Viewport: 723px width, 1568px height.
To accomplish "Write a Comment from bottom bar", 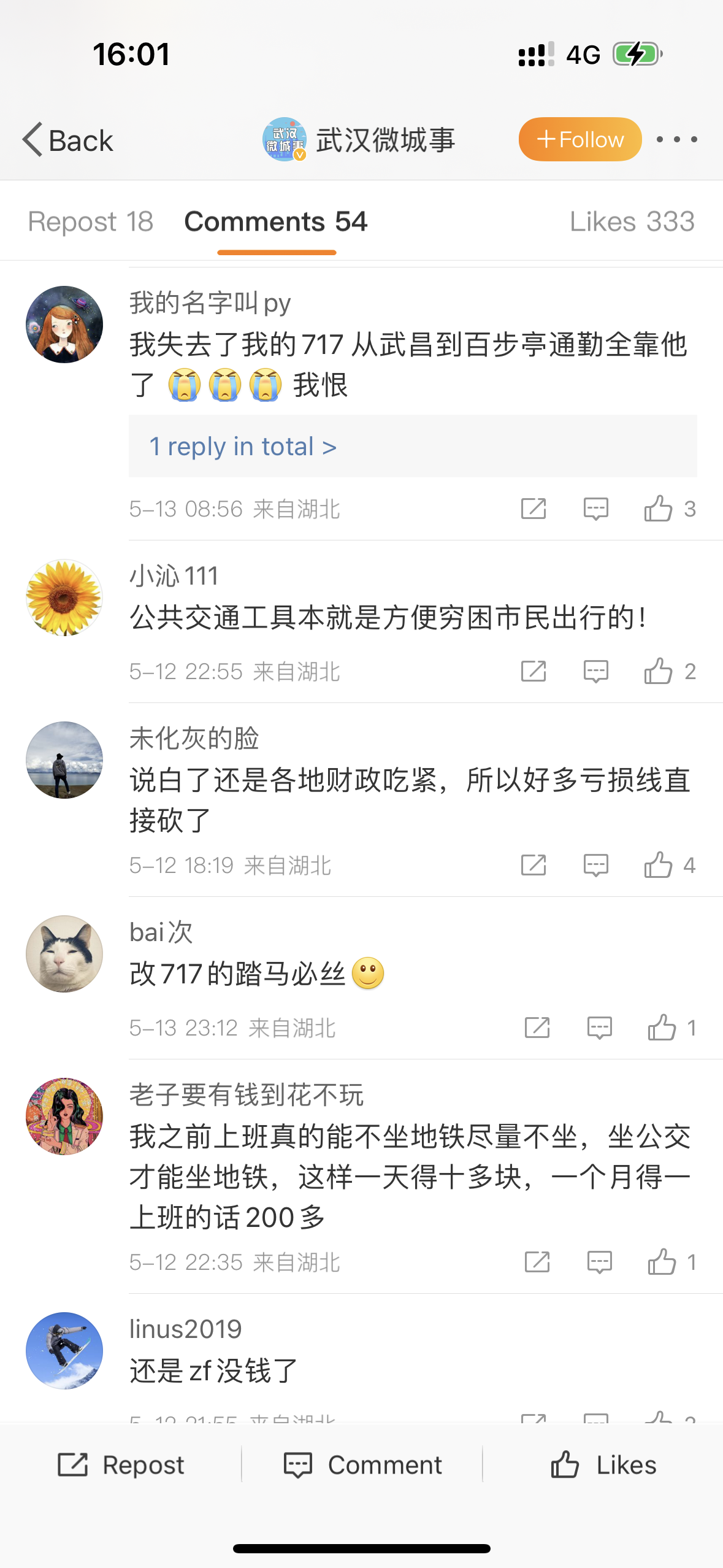I will click(x=362, y=1465).
